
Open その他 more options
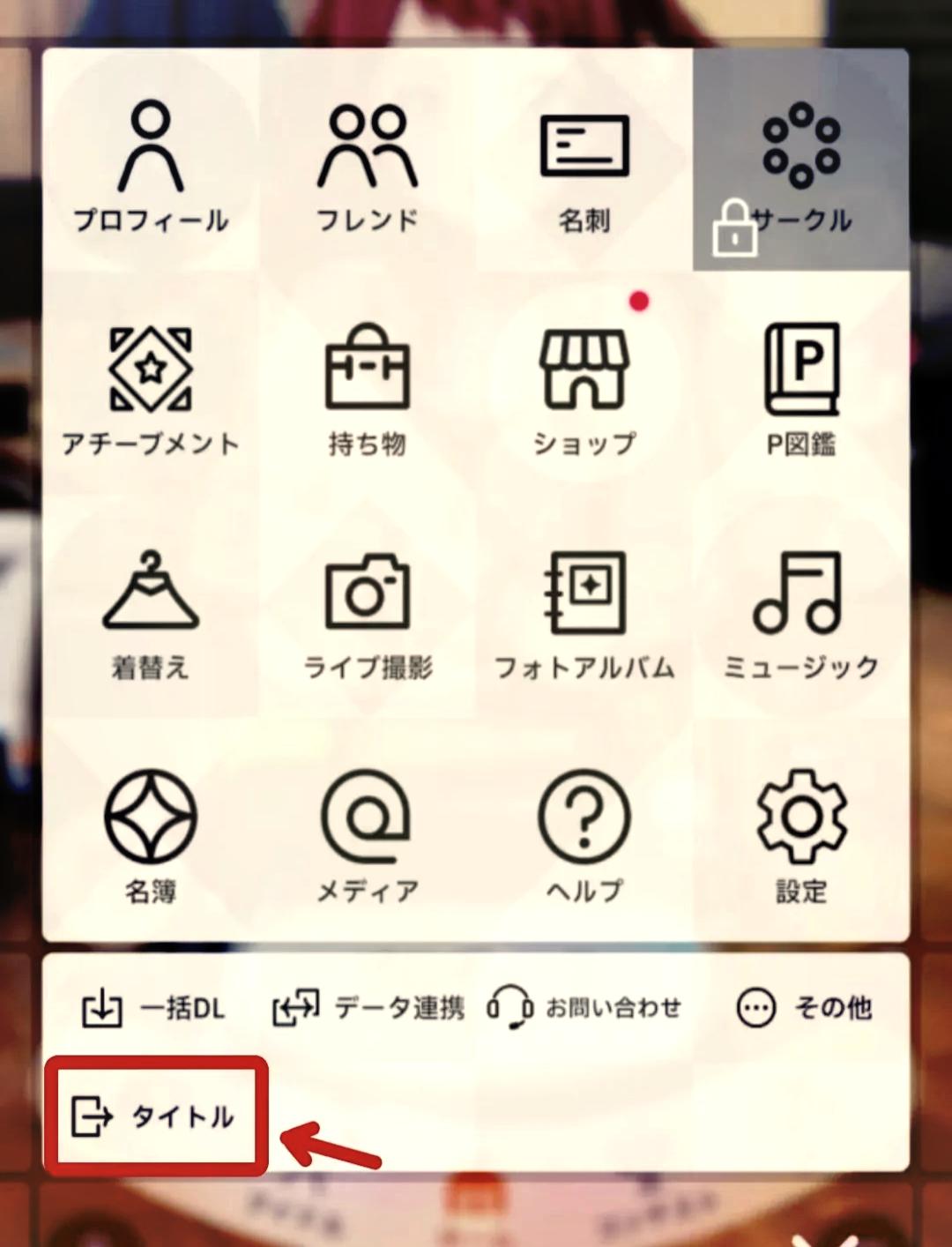804,1007
